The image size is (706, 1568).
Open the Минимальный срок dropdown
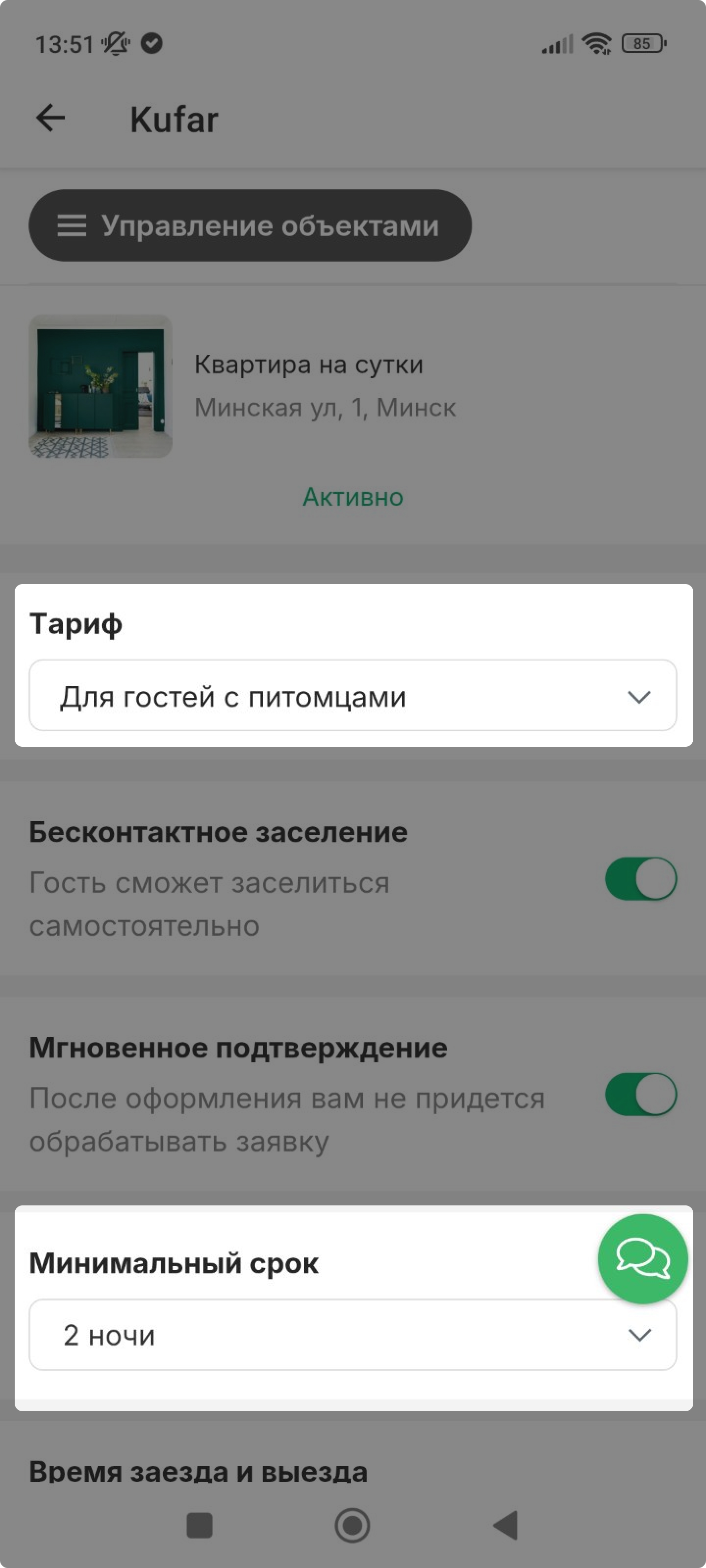click(353, 1335)
